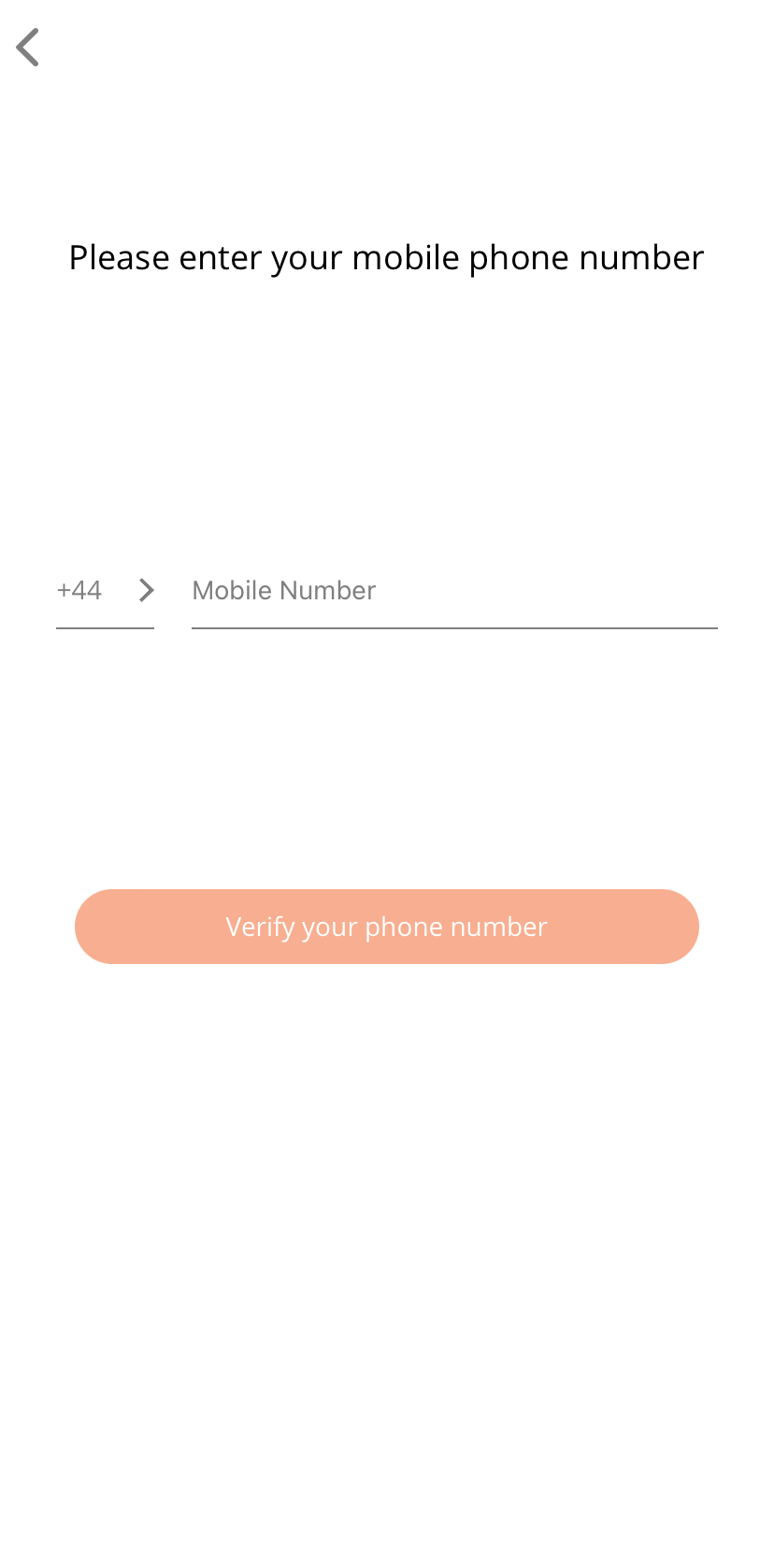
Task: Click the Mobile Number placeholder text
Action: pyautogui.click(x=282, y=590)
